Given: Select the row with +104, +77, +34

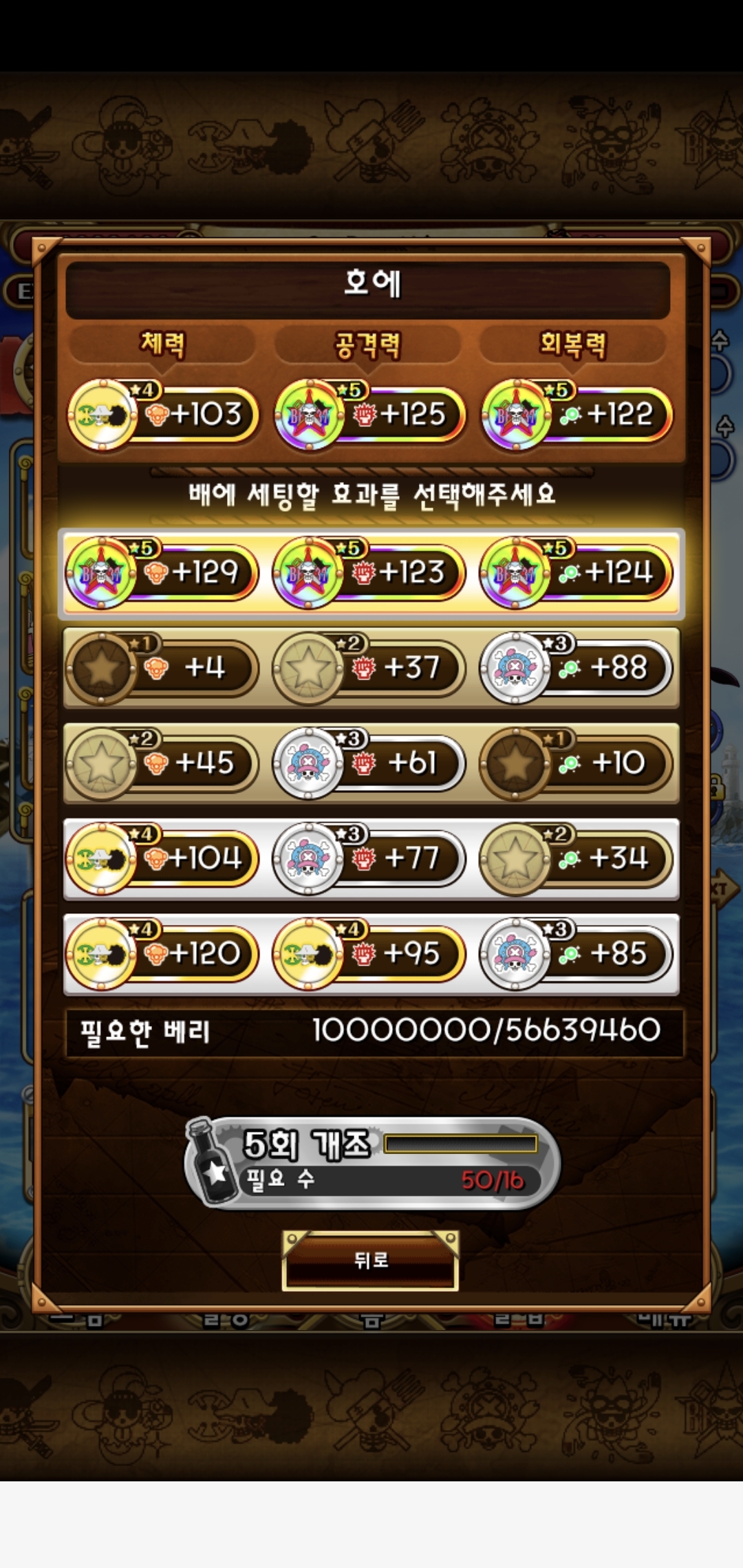Looking at the screenshot, I should pos(371,858).
